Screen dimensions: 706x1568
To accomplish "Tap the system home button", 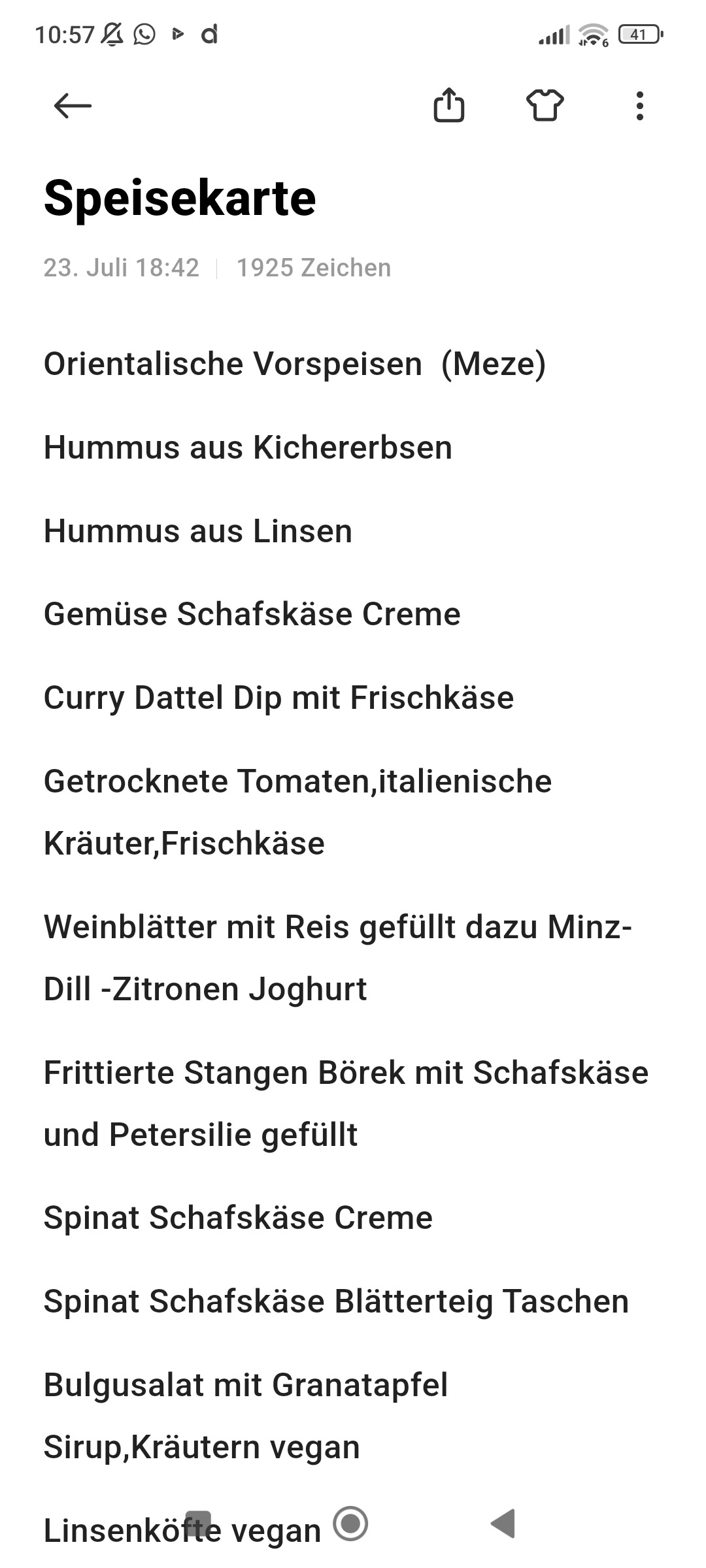I will click(351, 1524).
